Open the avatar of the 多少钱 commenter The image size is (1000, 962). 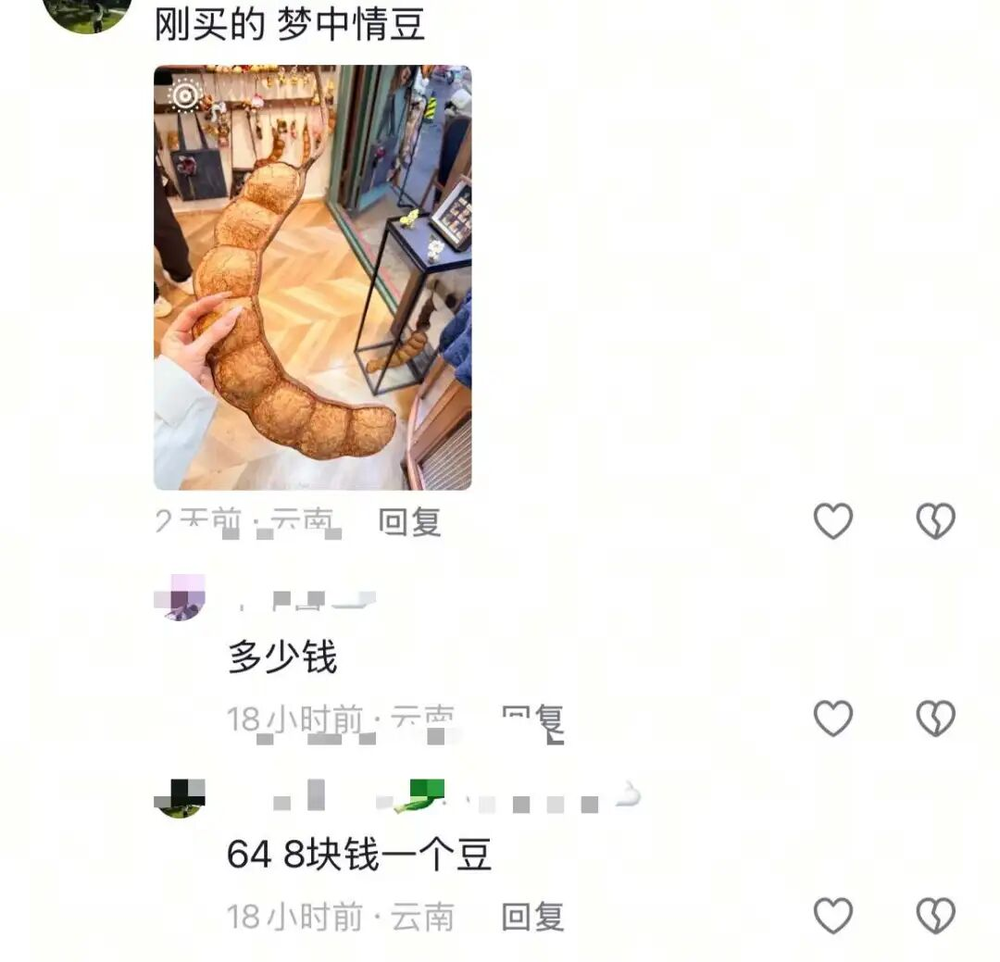point(181,598)
